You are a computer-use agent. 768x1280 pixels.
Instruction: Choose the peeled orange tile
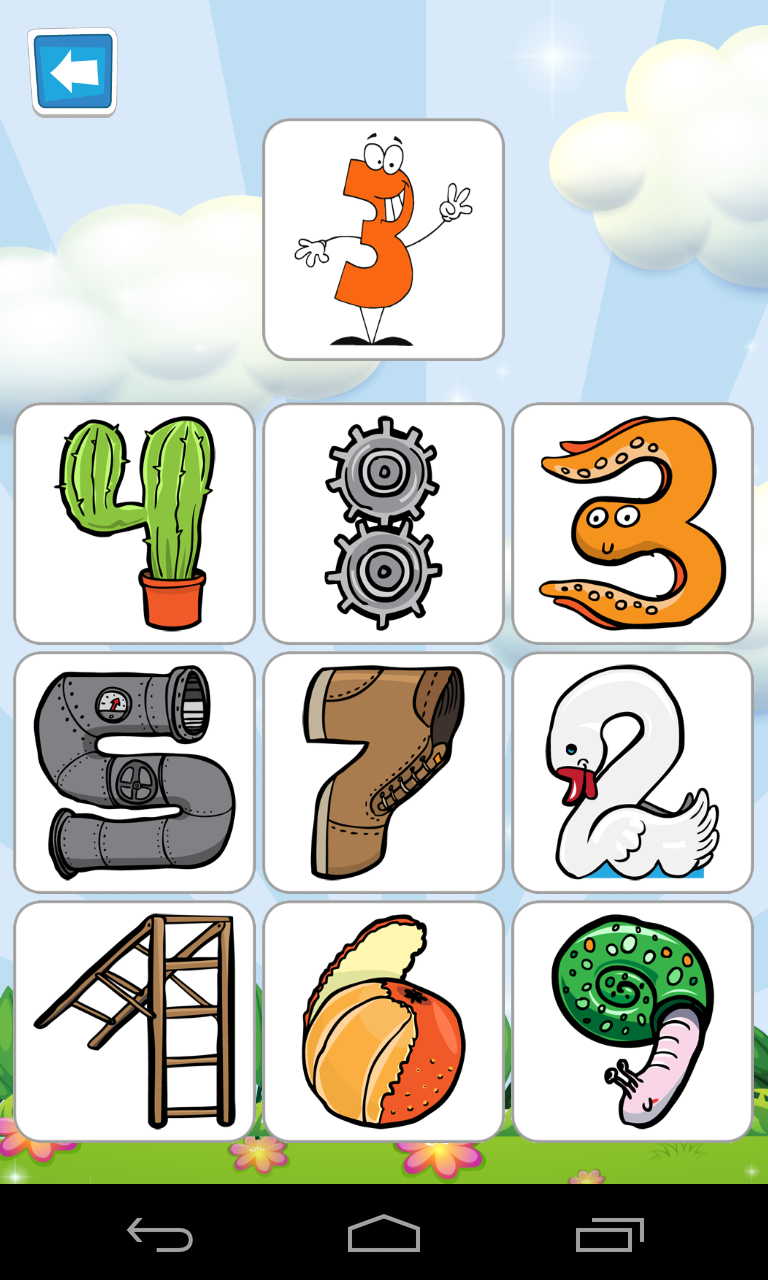tap(383, 1021)
